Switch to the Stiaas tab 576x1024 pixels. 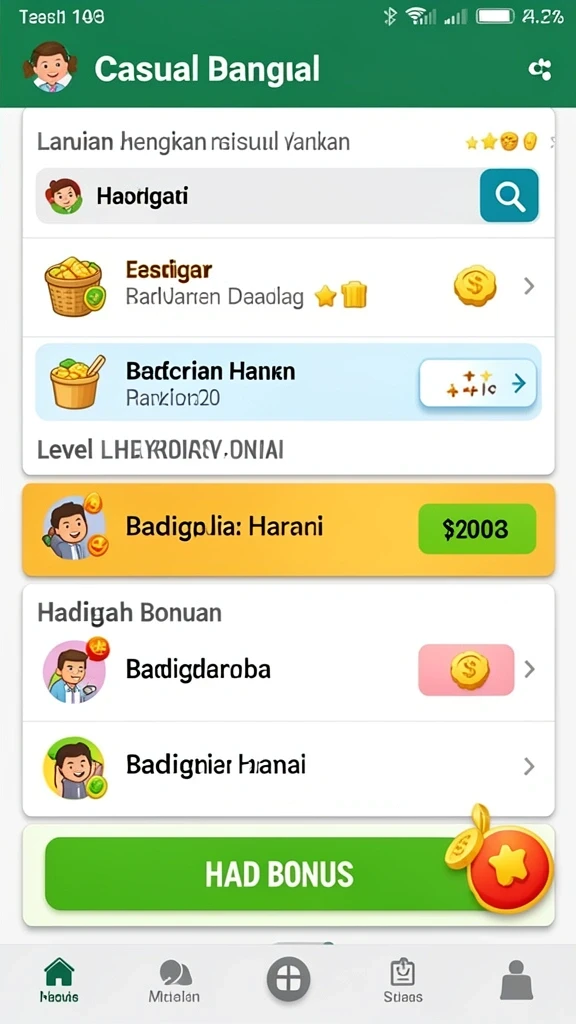tap(402, 981)
